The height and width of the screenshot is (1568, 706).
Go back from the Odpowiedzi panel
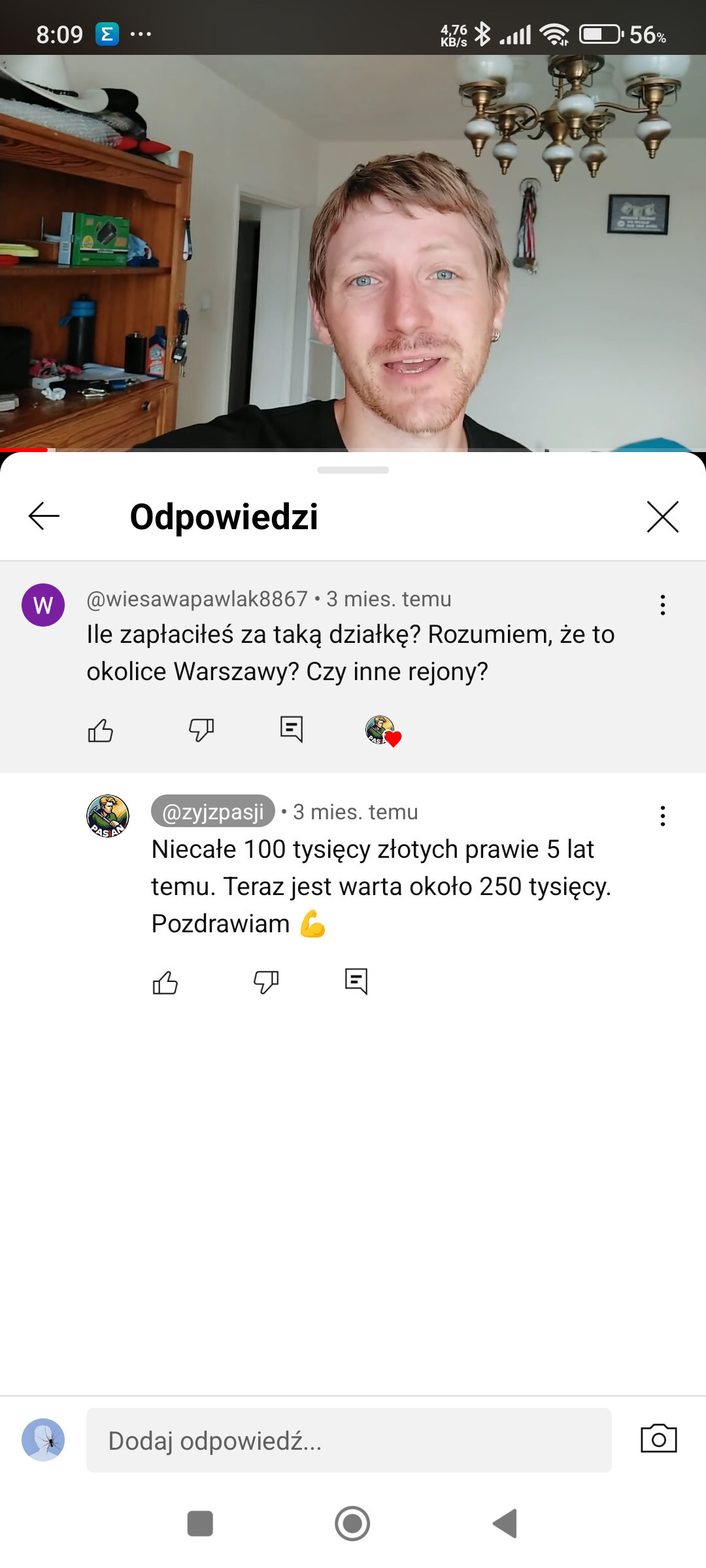(44, 516)
